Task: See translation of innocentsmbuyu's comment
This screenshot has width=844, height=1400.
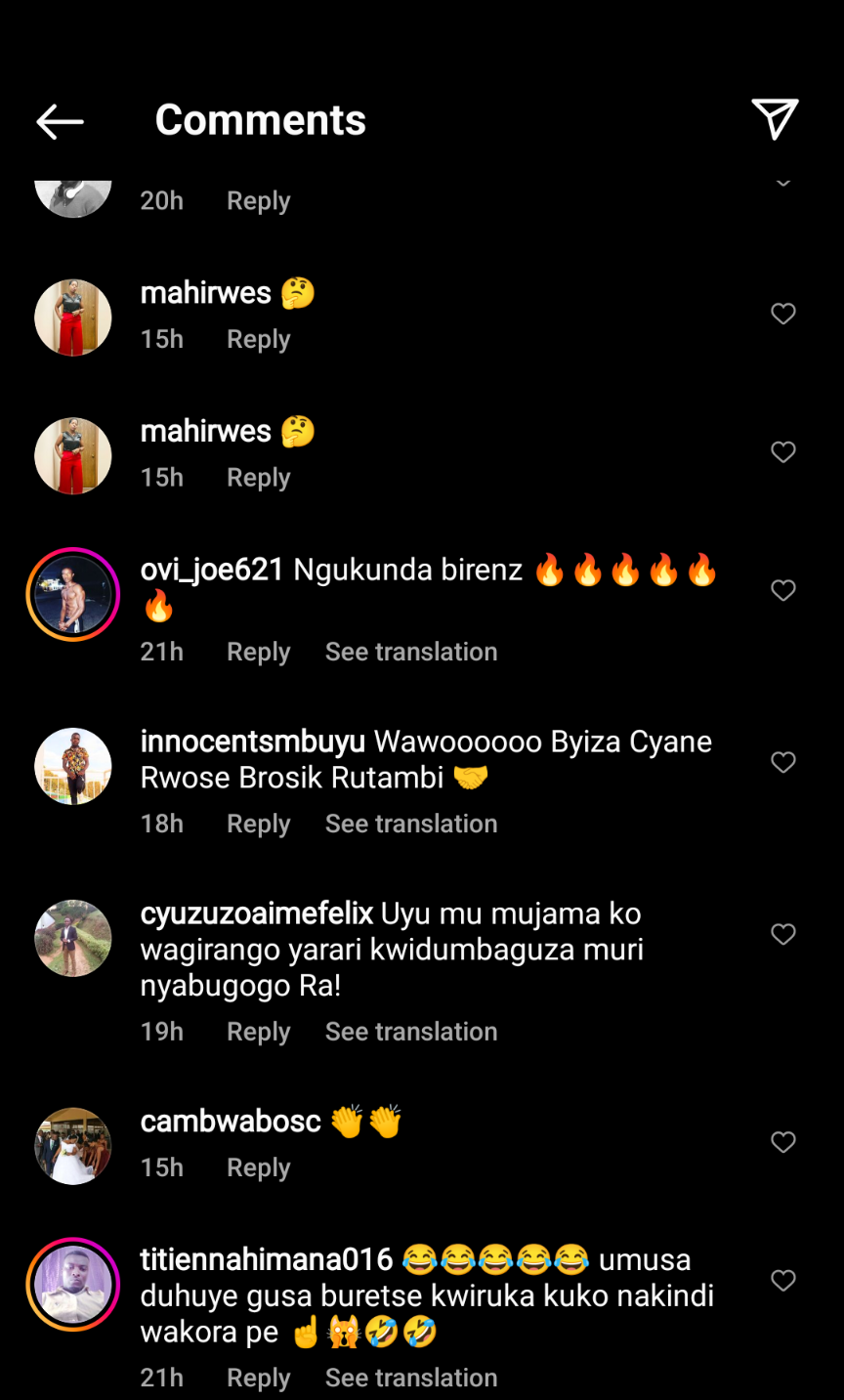Action: [411, 824]
